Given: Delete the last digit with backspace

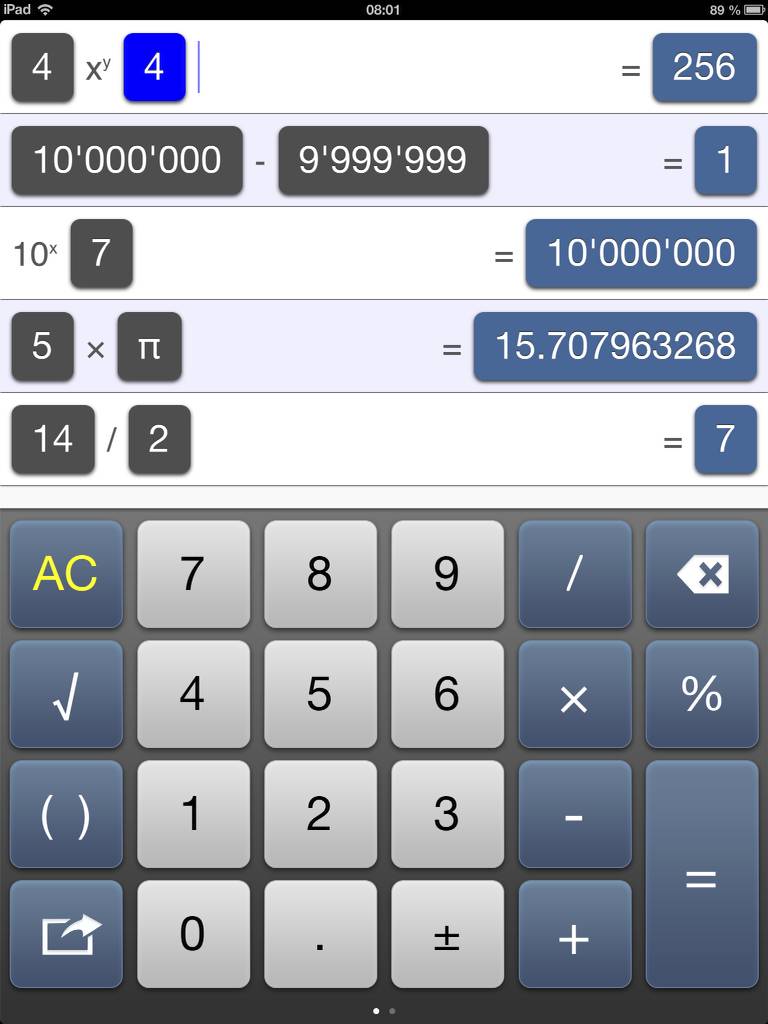Looking at the screenshot, I should 701,574.
